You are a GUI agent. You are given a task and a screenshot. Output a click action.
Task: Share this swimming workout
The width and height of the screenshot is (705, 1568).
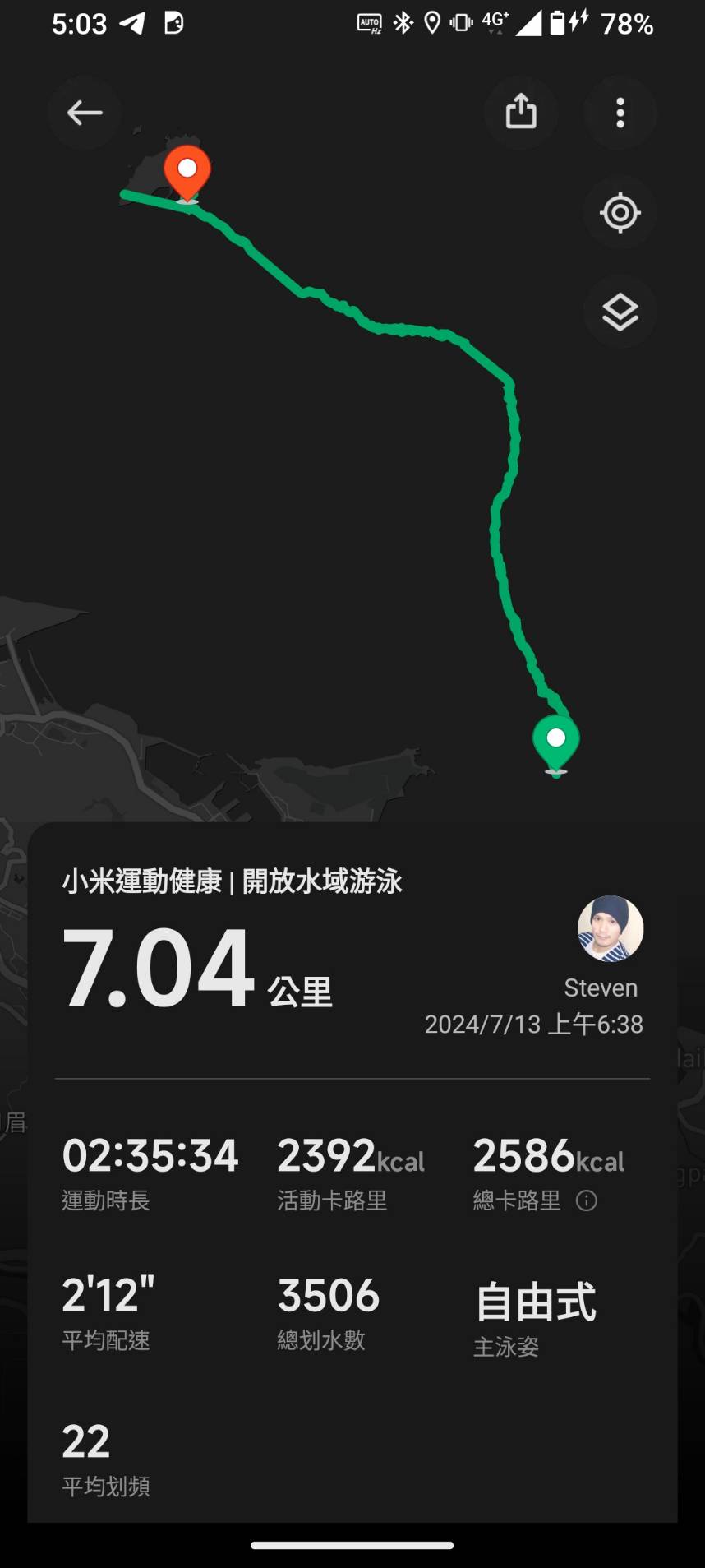point(521,112)
